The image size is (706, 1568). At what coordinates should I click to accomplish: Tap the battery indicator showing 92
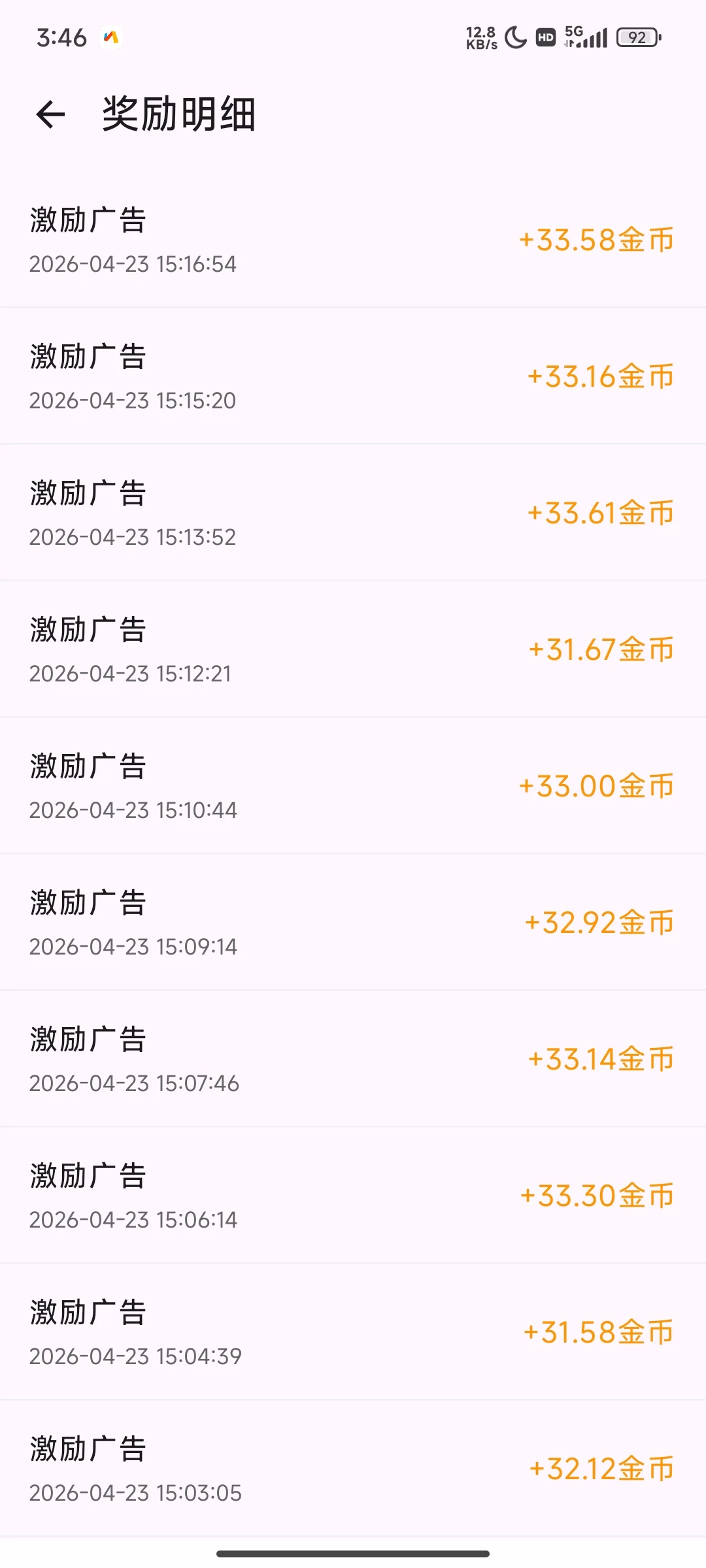click(x=636, y=37)
